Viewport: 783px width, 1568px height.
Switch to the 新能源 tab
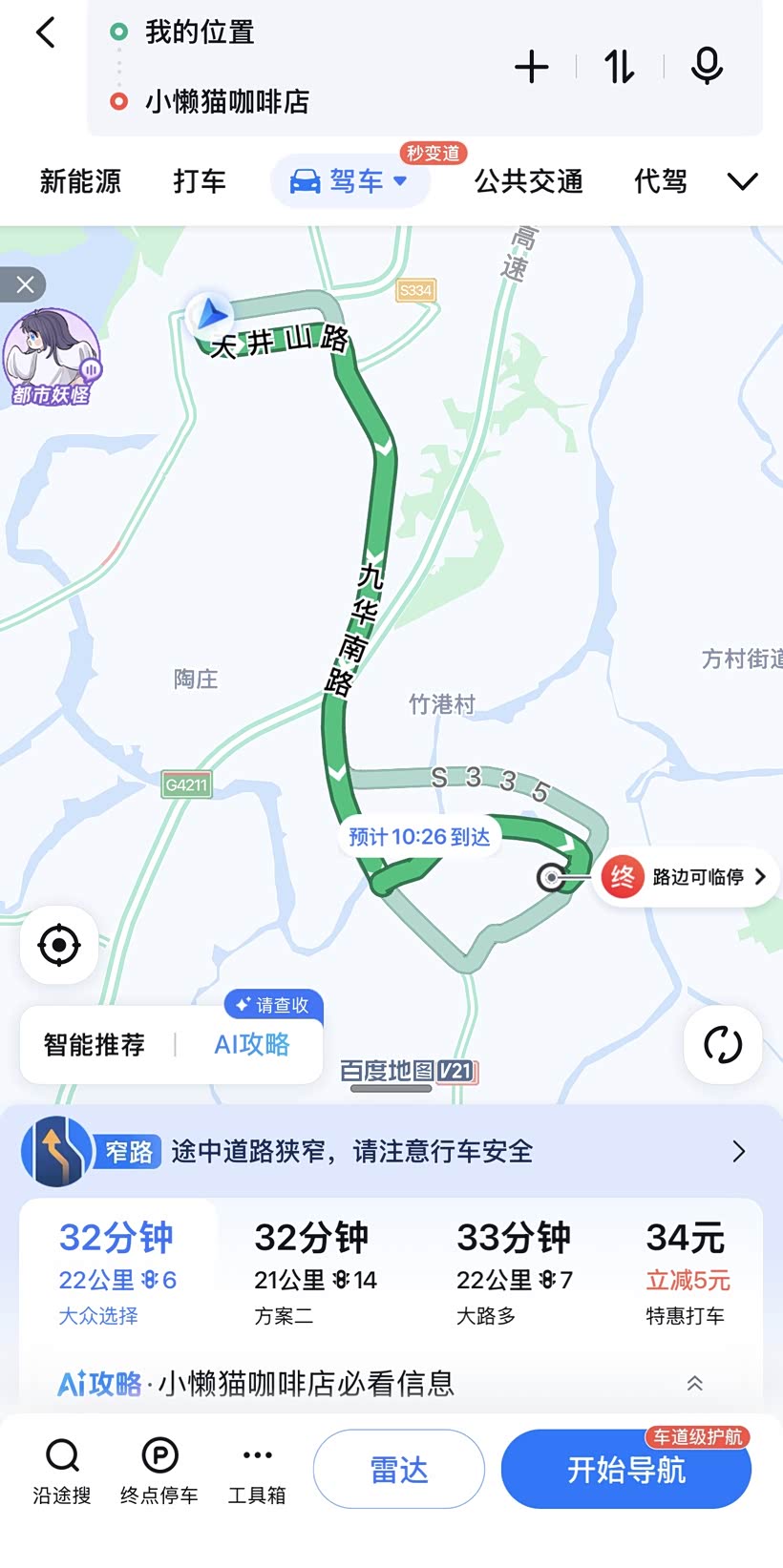[80, 181]
